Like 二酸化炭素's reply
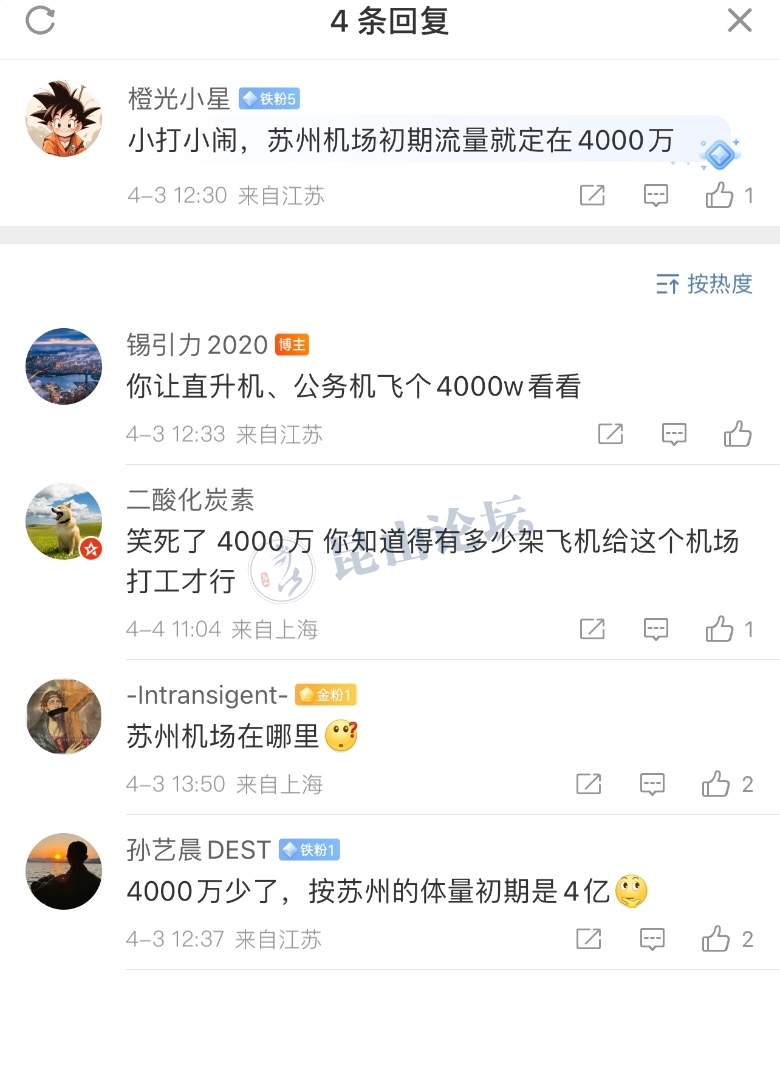The height and width of the screenshot is (1092, 780). (x=719, y=629)
